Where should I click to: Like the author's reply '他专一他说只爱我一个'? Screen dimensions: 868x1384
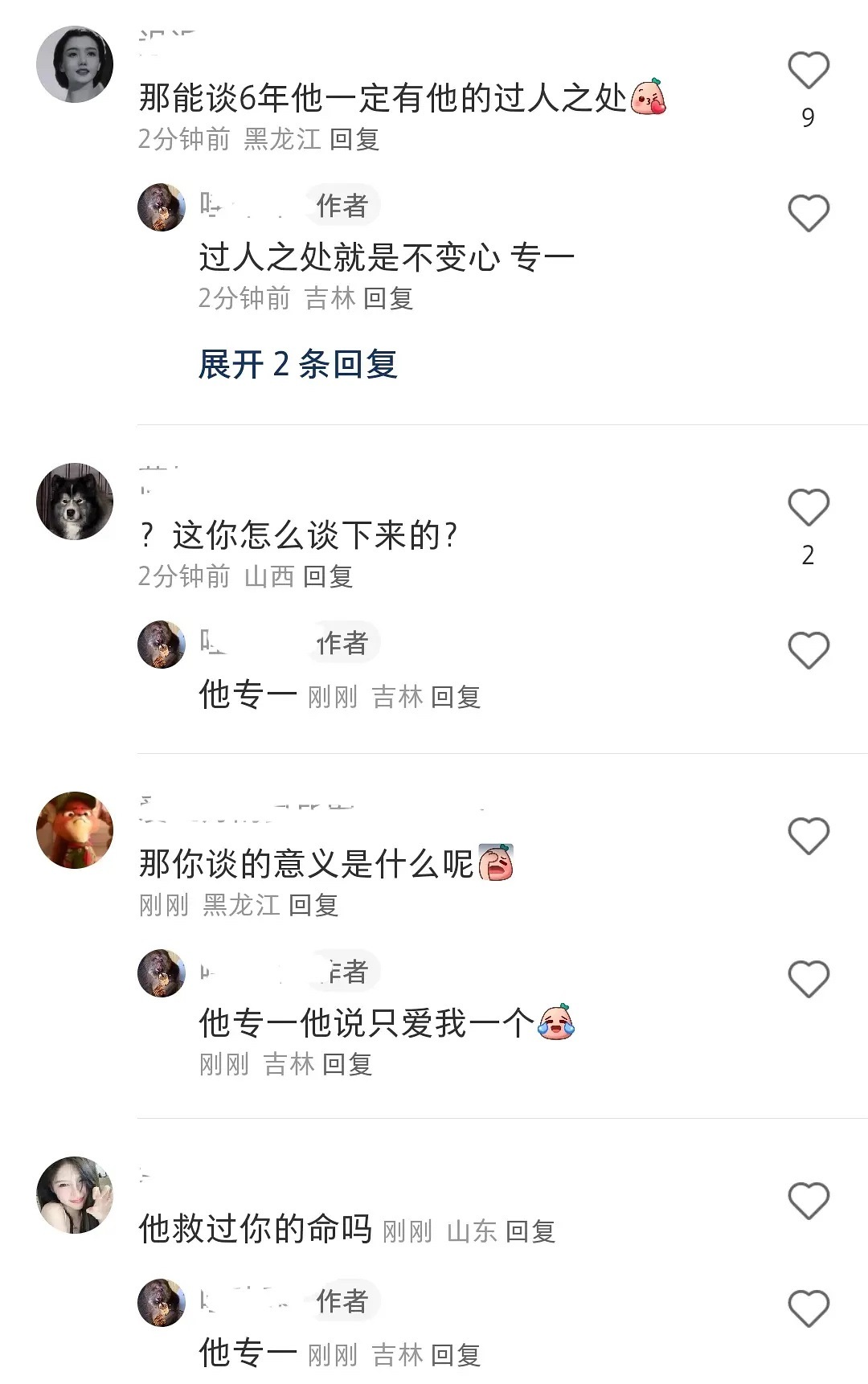coord(808,980)
